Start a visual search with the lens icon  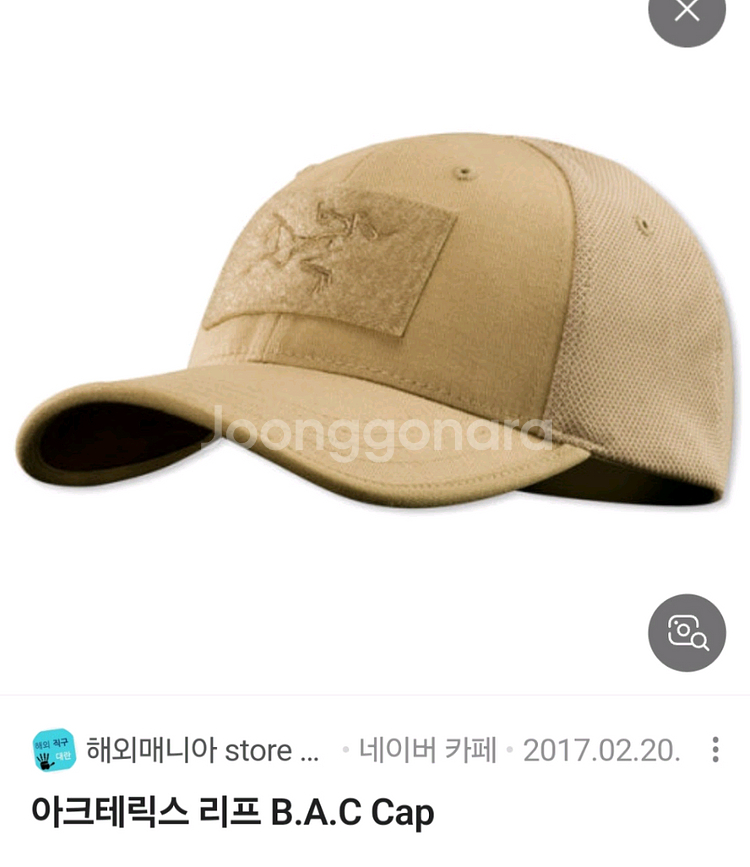click(x=686, y=632)
